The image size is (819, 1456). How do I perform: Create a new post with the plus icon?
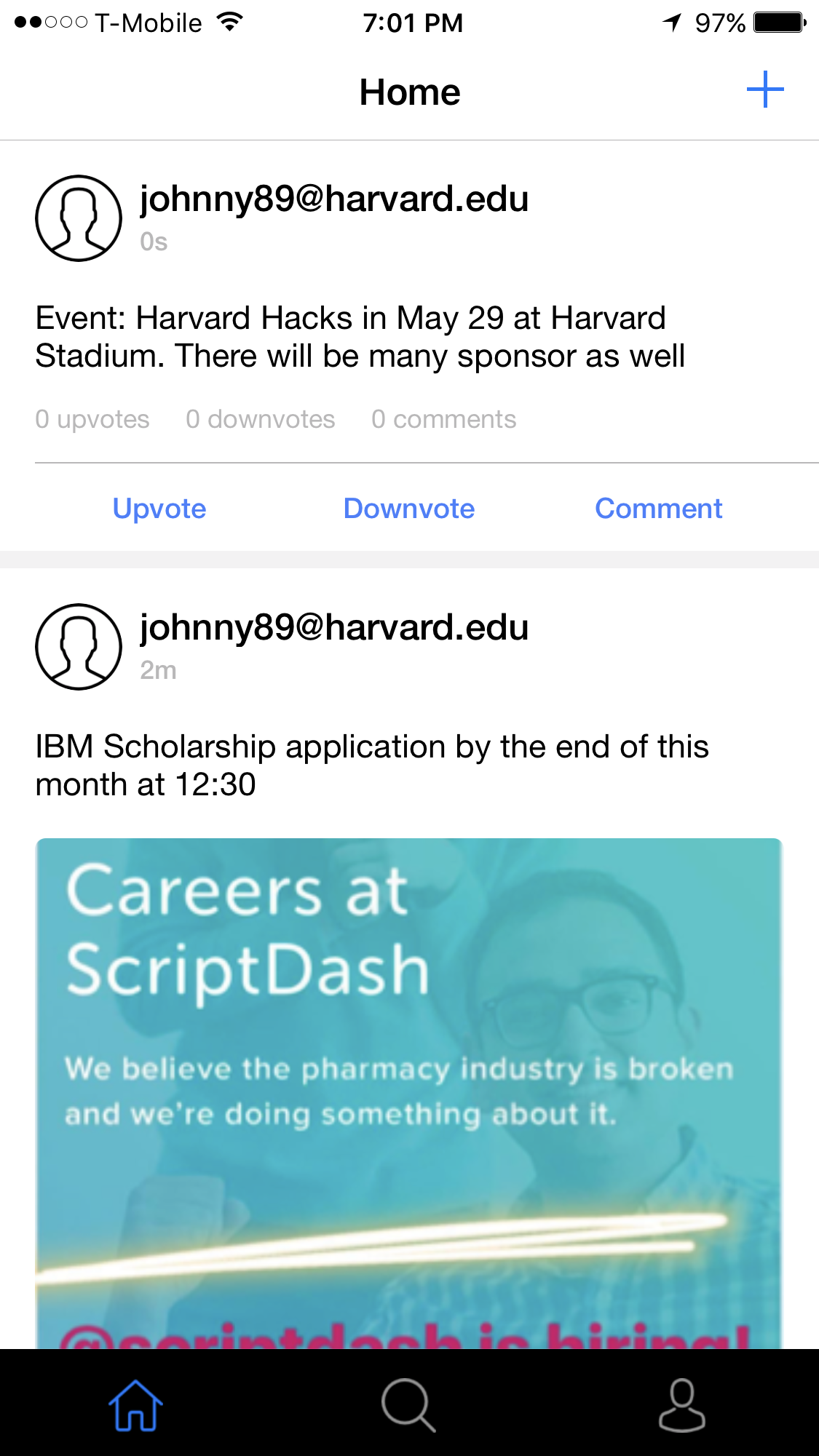764,89
